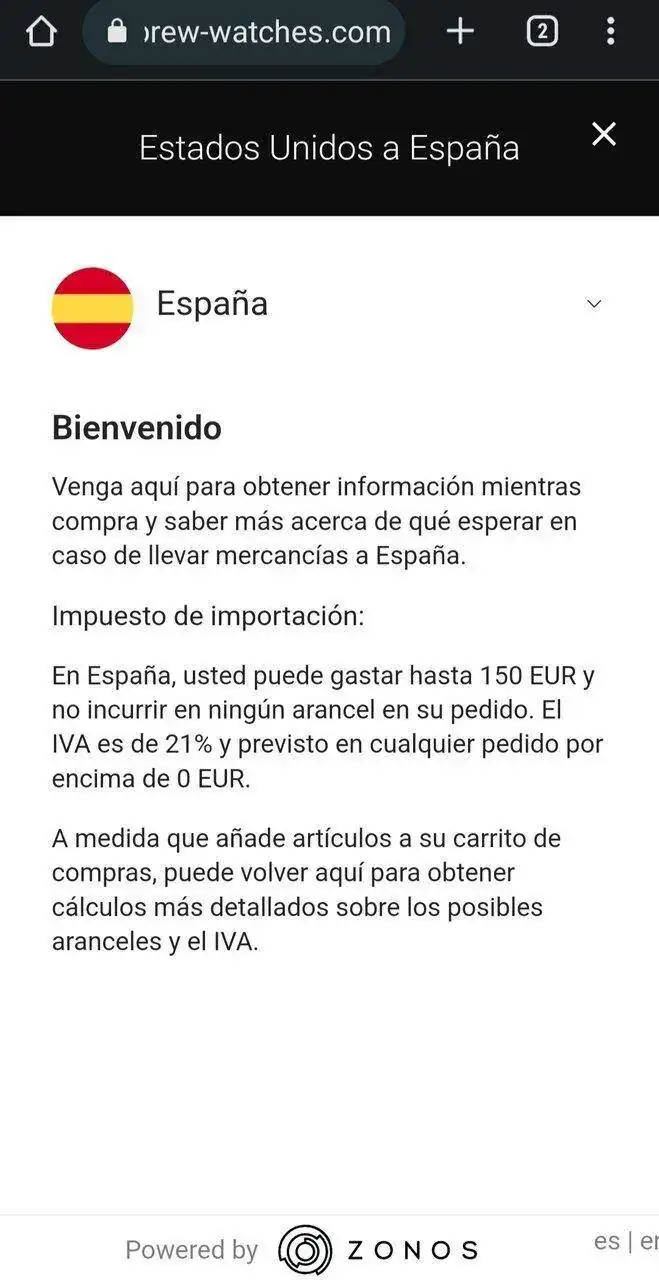Screen dimensions: 659x1280
Task: Open the tab switcher
Action: [541, 32]
